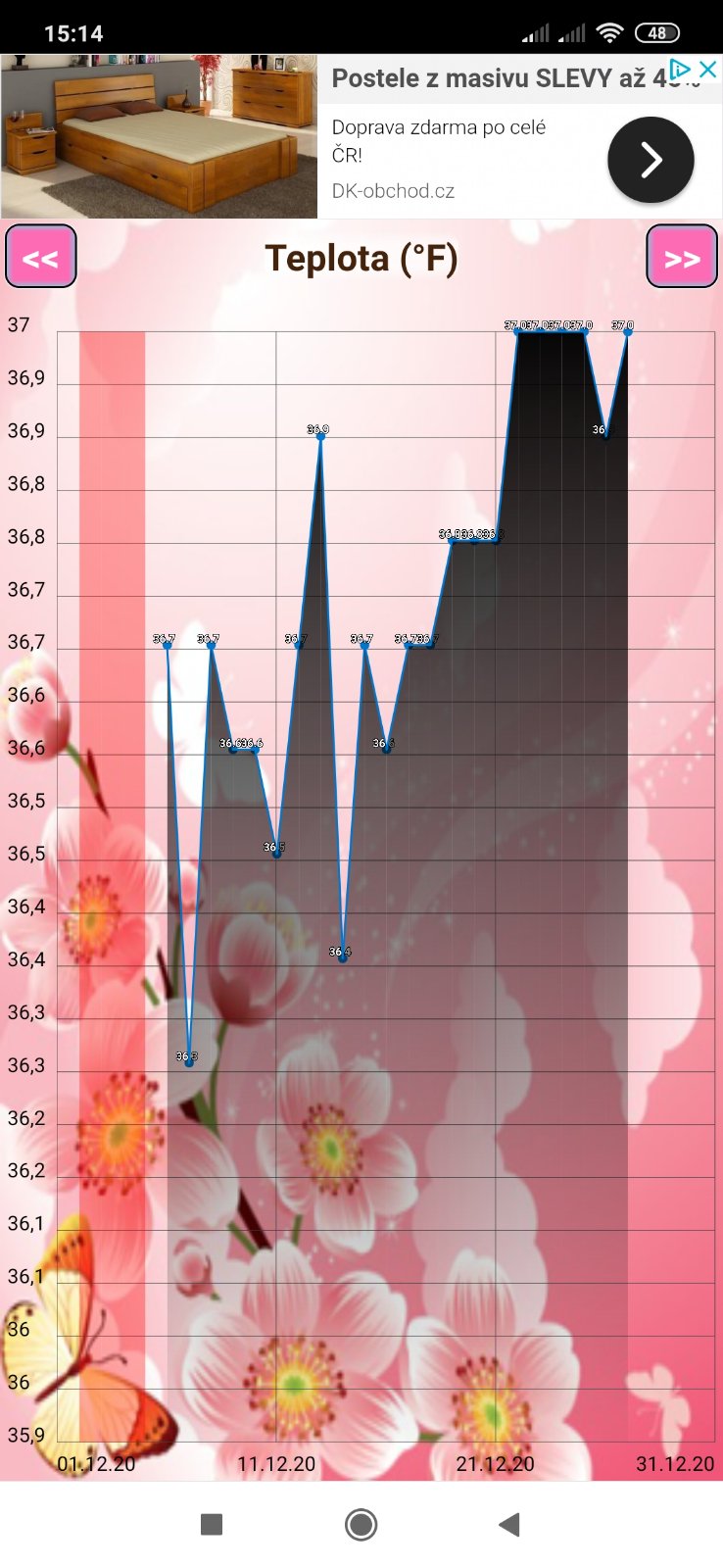Go to the previous month chart
The image size is (723, 1568).
click(x=41, y=257)
